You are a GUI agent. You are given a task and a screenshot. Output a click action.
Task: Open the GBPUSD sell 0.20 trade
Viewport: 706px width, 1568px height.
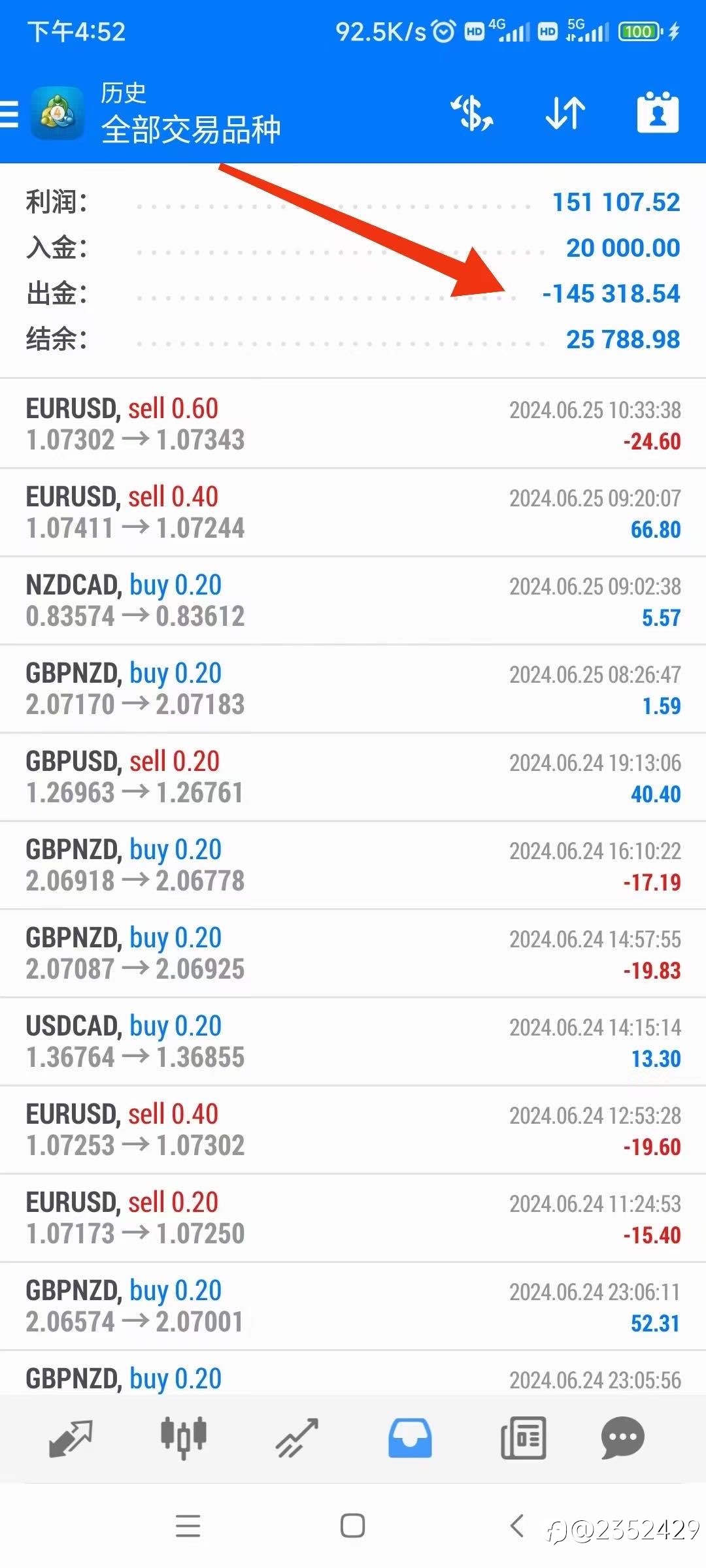[353, 777]
